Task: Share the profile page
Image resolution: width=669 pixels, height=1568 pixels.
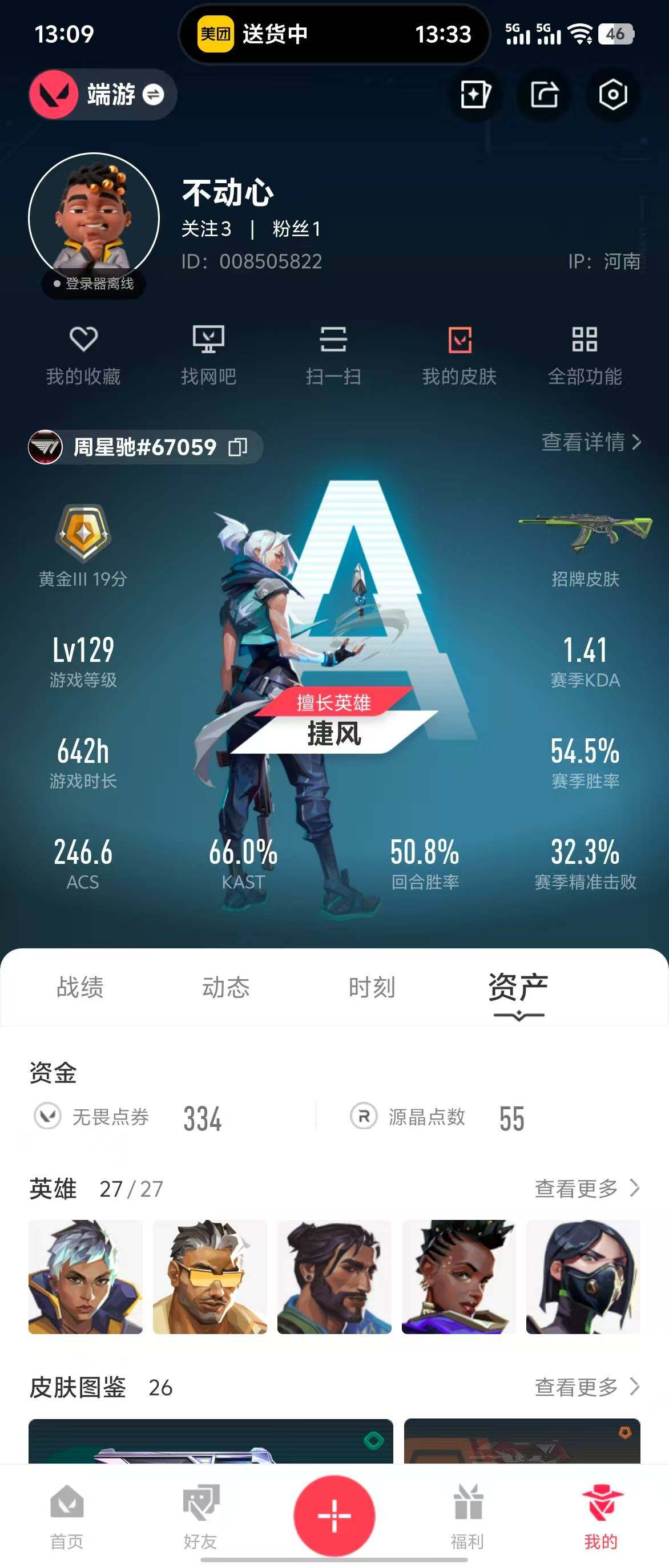Action: [543, 95]
